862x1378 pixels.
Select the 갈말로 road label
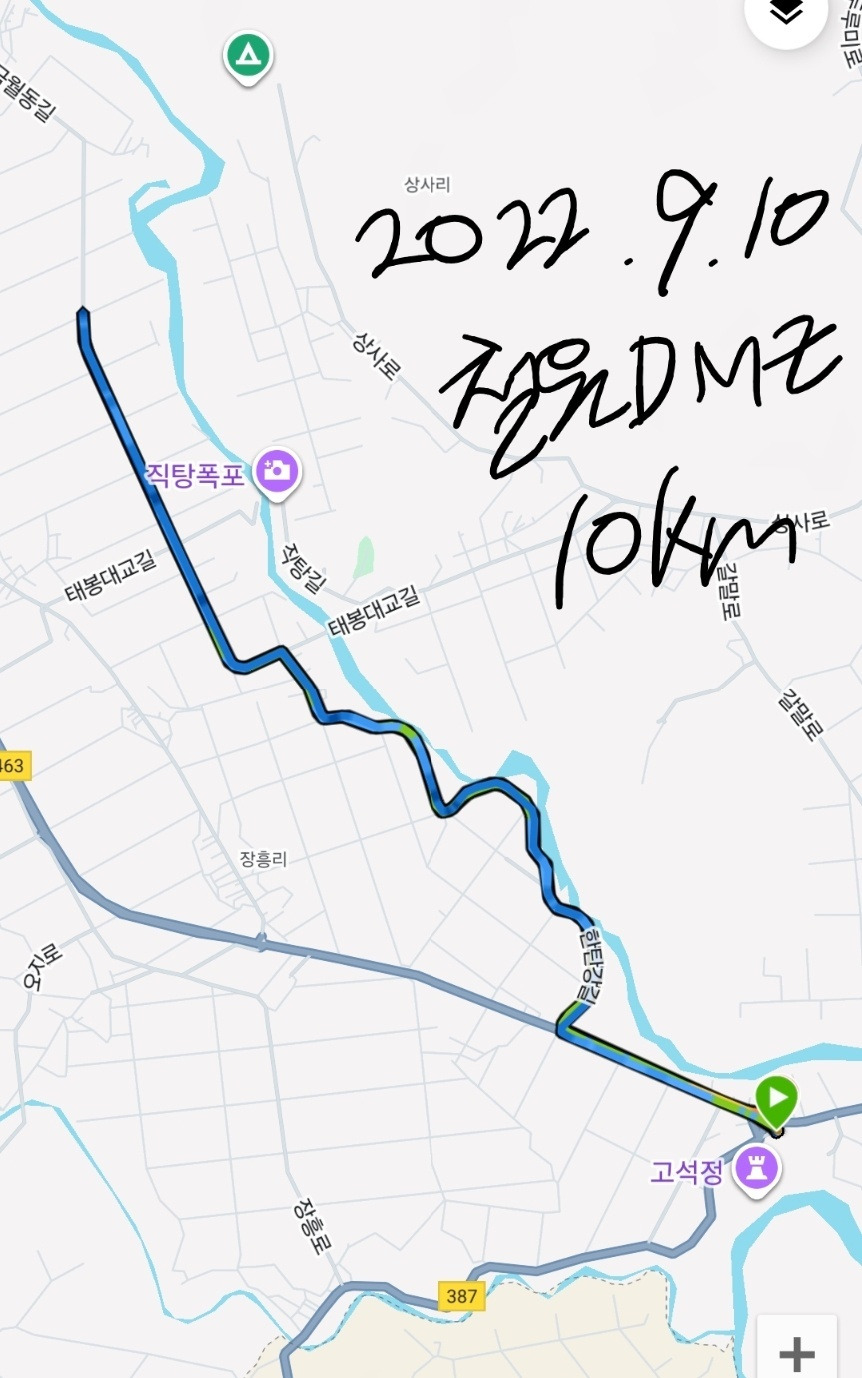coord(726,590)
